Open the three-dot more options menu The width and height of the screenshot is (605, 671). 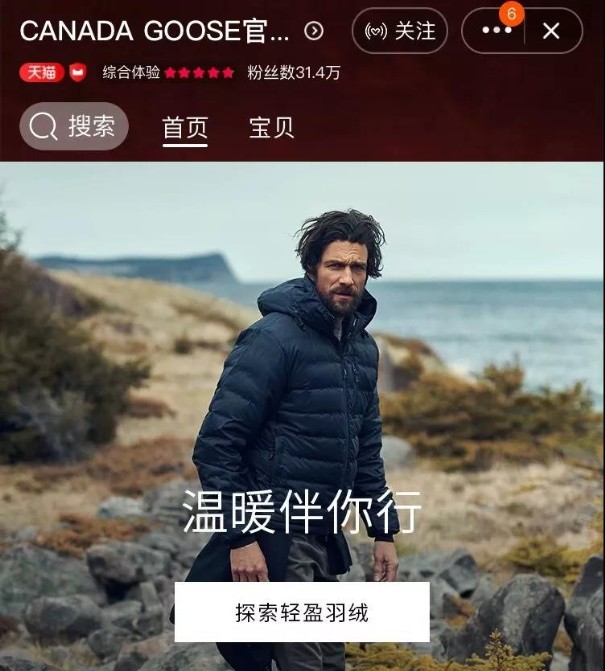pyautogui.click(x=496, y=31)
